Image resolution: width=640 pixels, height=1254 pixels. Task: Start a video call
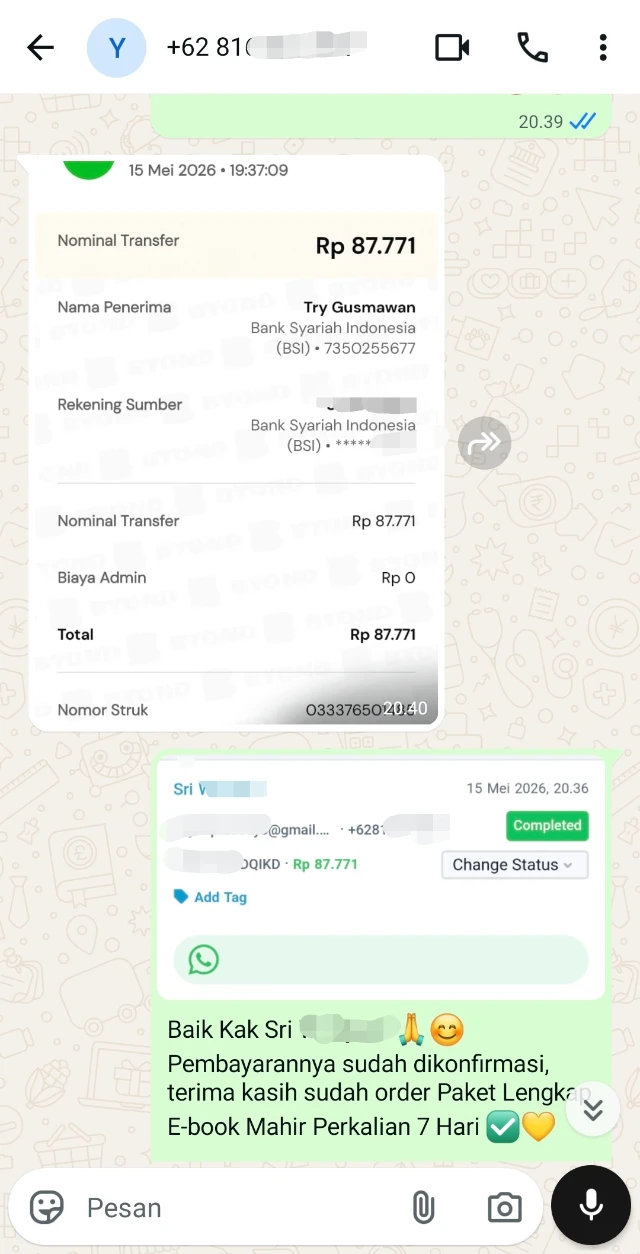(452, 47)
